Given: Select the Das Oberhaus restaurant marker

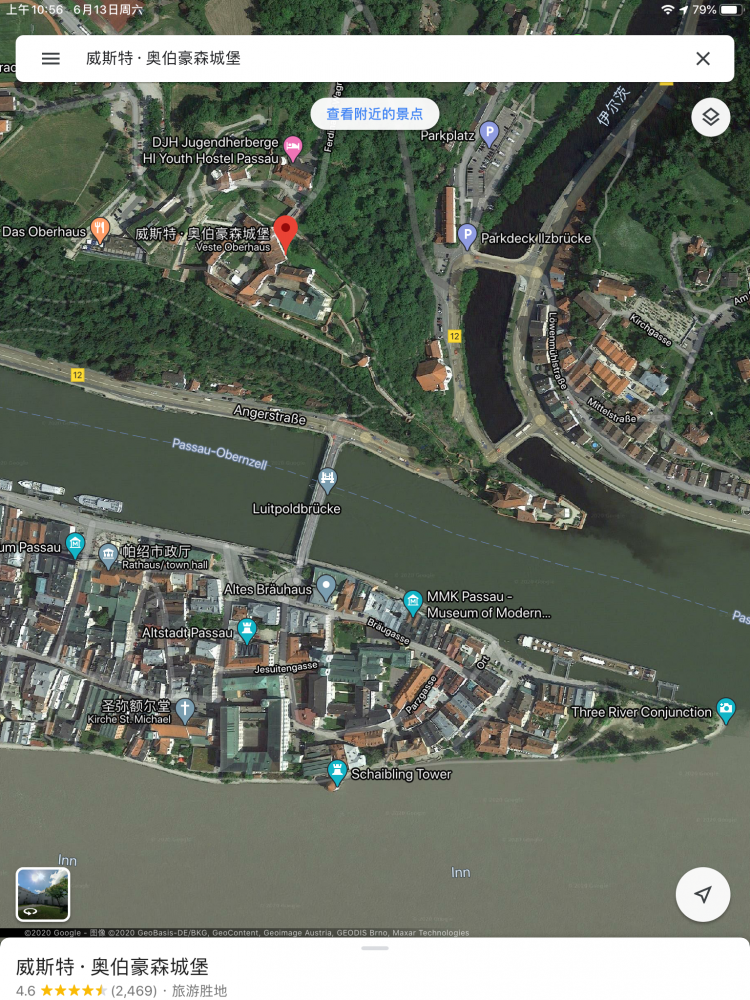Looking at the screenshot, I should [99, 230].
